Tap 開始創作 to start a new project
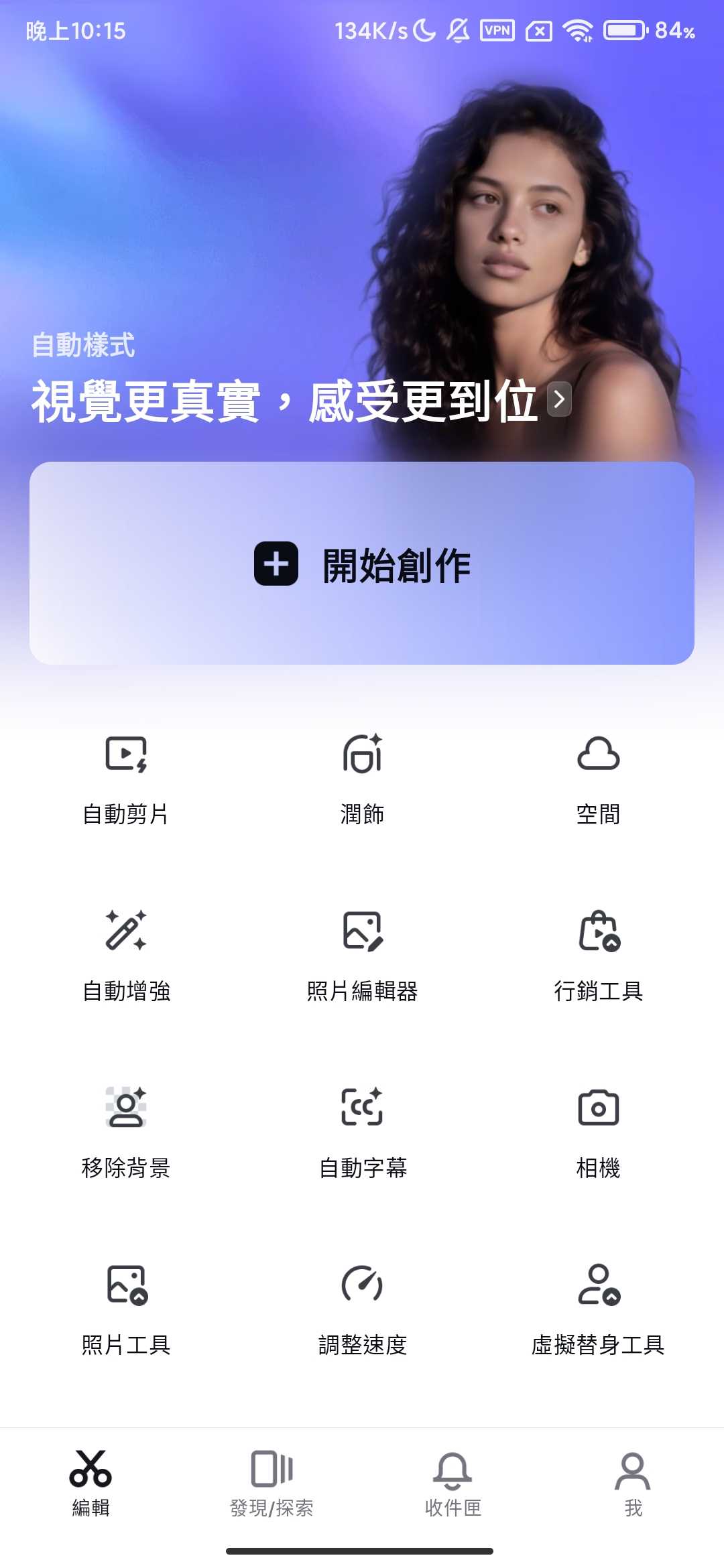Screen dimensions: 724x1568 point(362,564)
